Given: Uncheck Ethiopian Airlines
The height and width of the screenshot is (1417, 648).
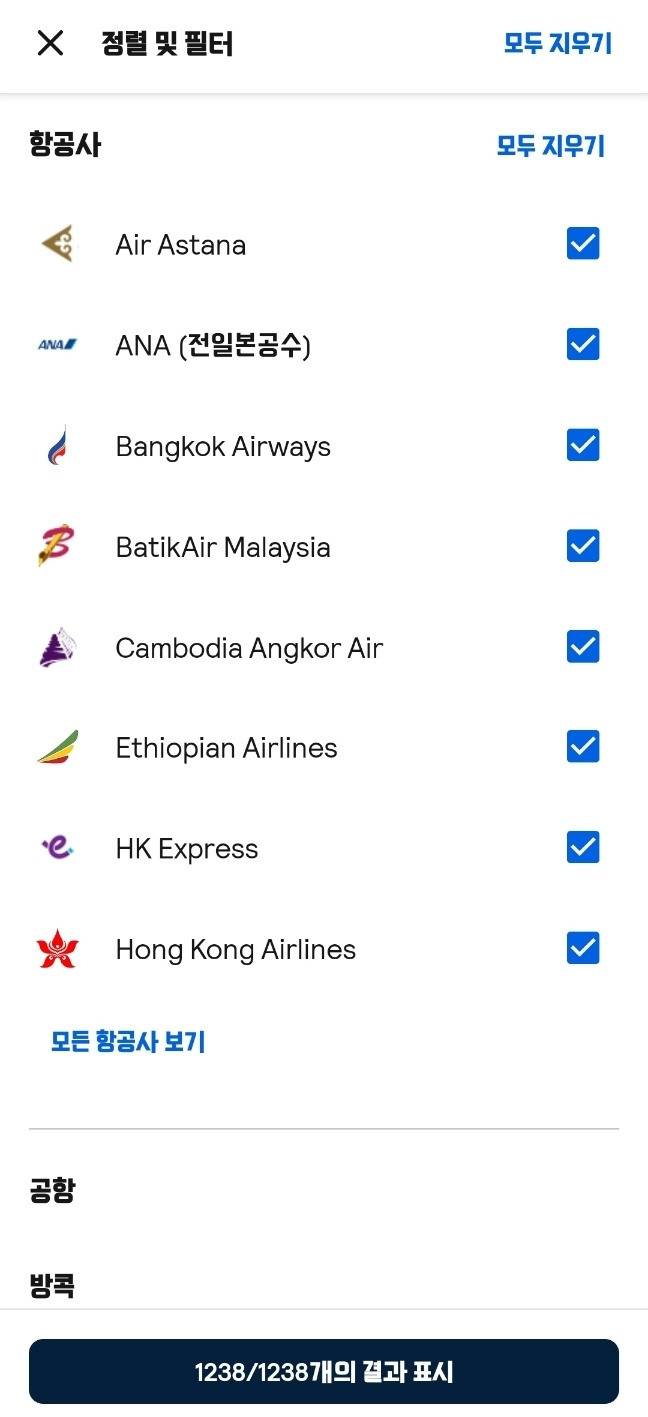Looking at the screenshot, I should (x=583, y=747).
